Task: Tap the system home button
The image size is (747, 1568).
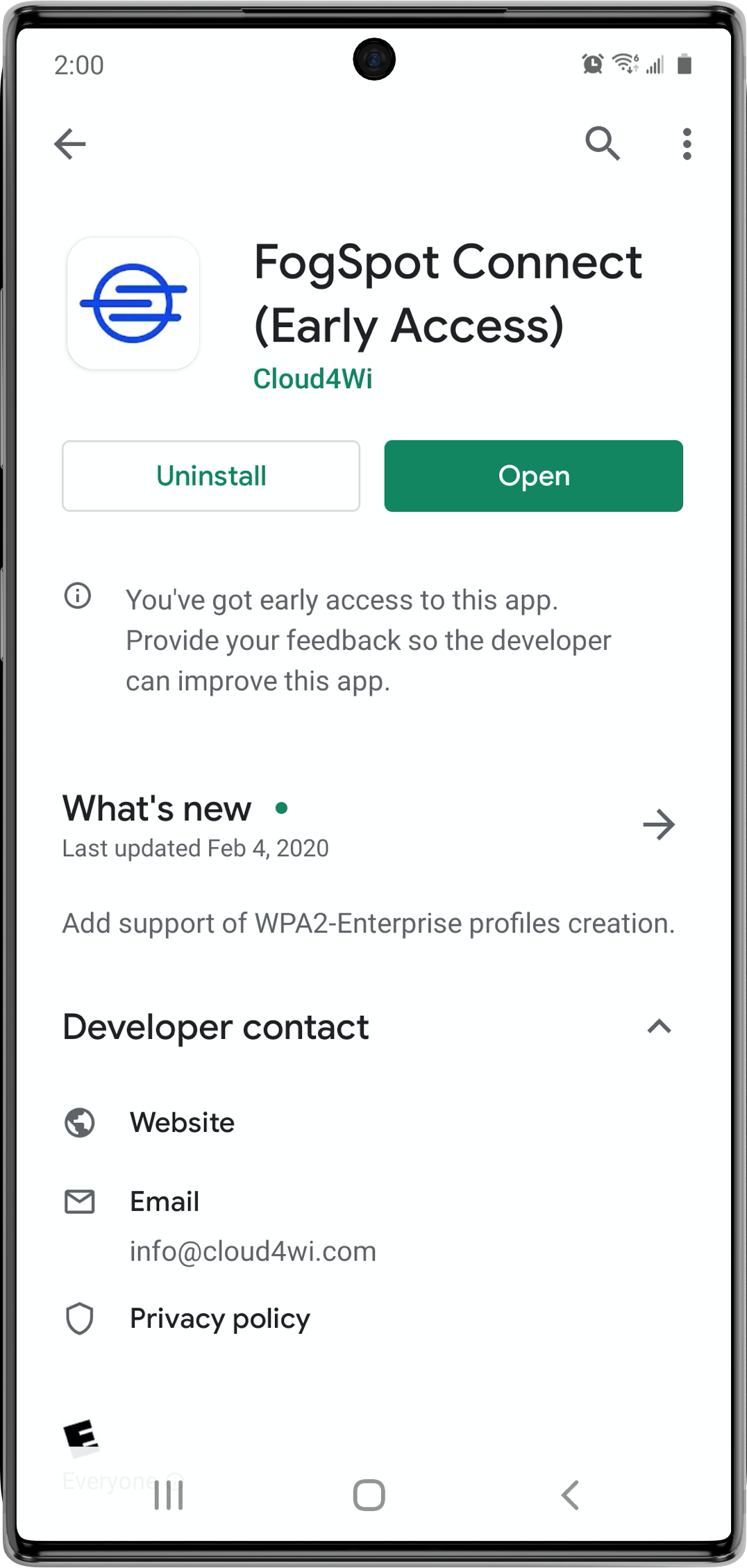Action: pyautogui.click(x=369, y=1494)
